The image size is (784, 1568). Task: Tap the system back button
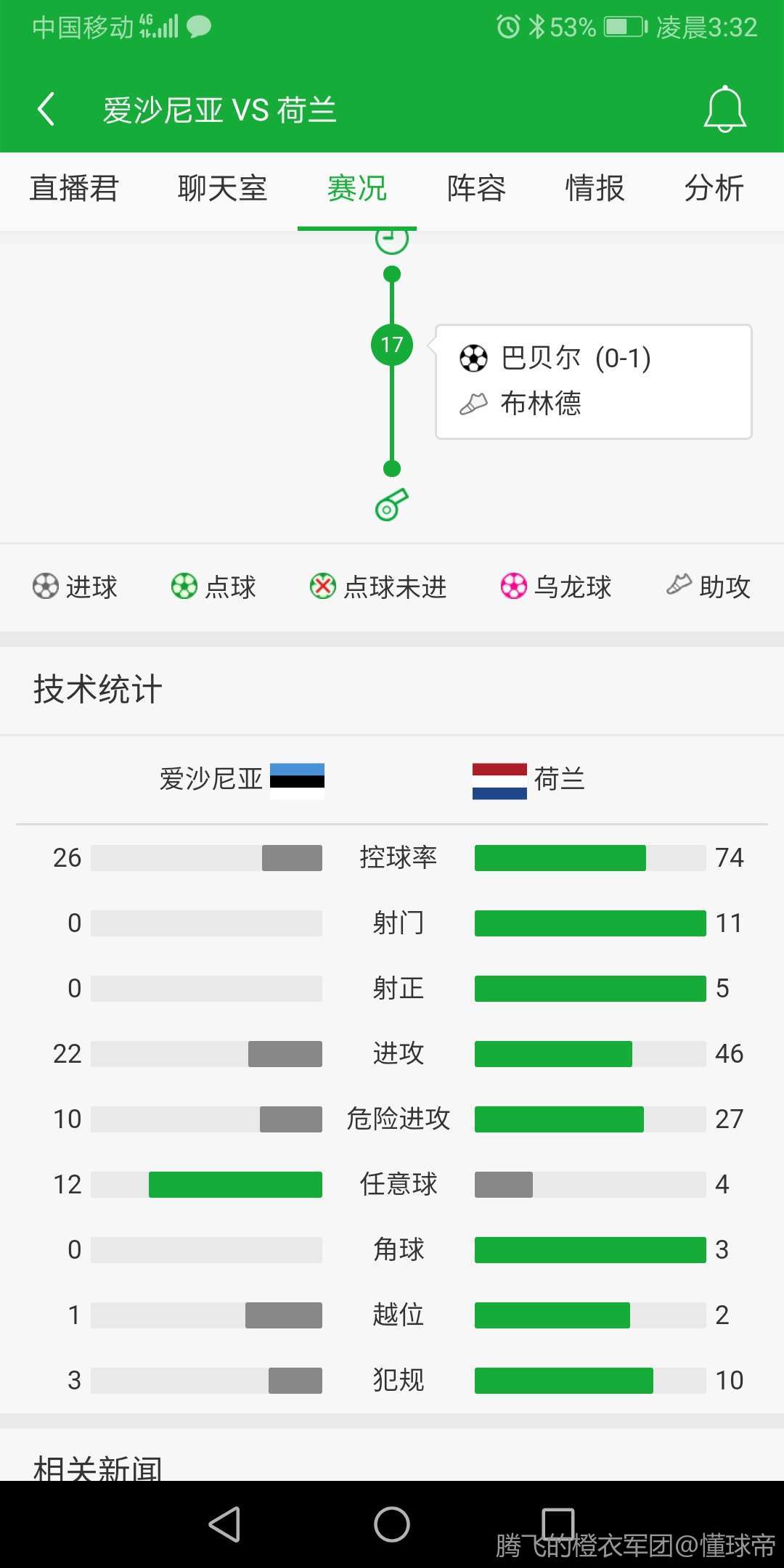(x=224, y=1524)
